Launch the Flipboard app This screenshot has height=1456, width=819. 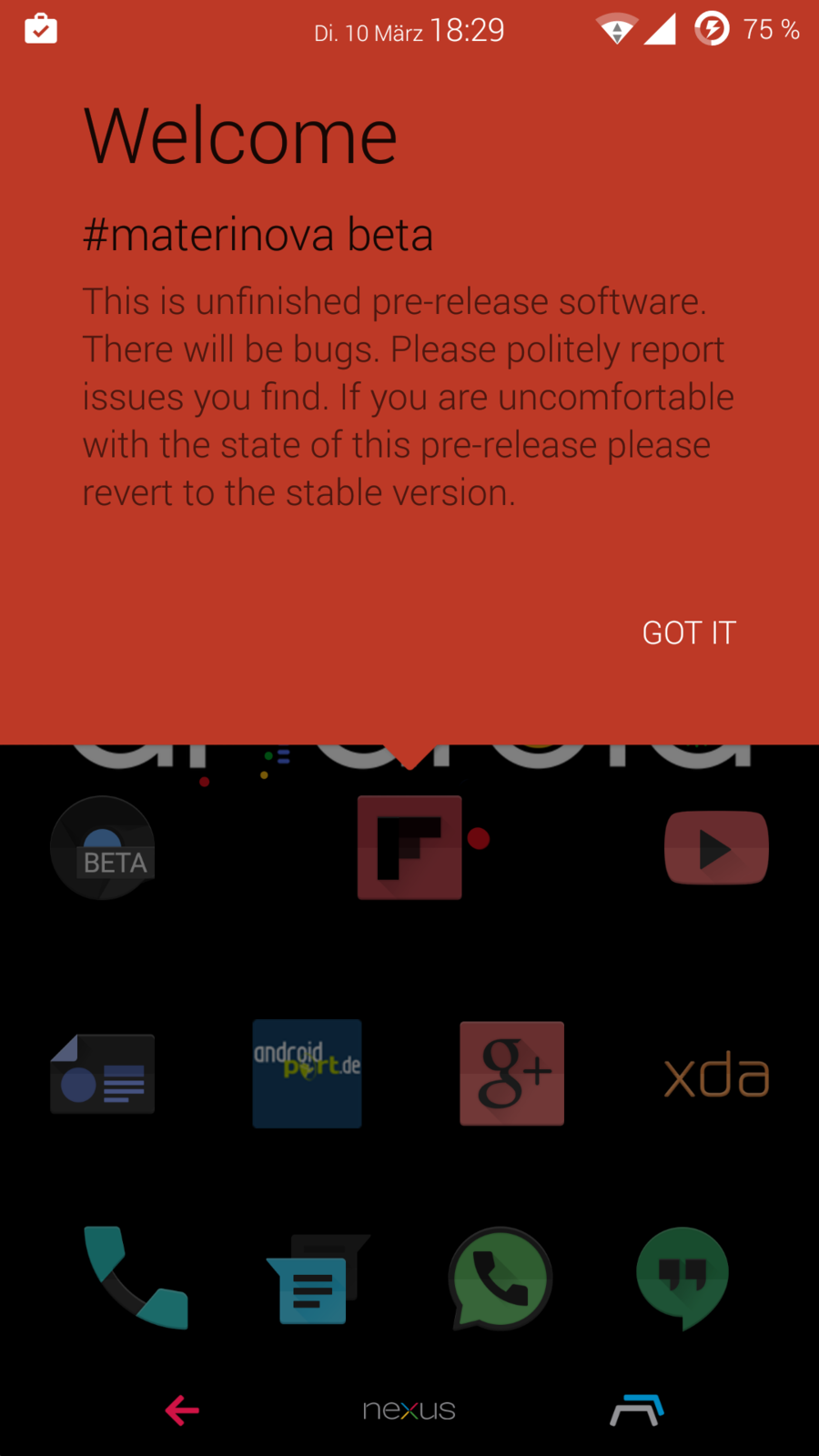pyautogui.click(x=409, y=847)
